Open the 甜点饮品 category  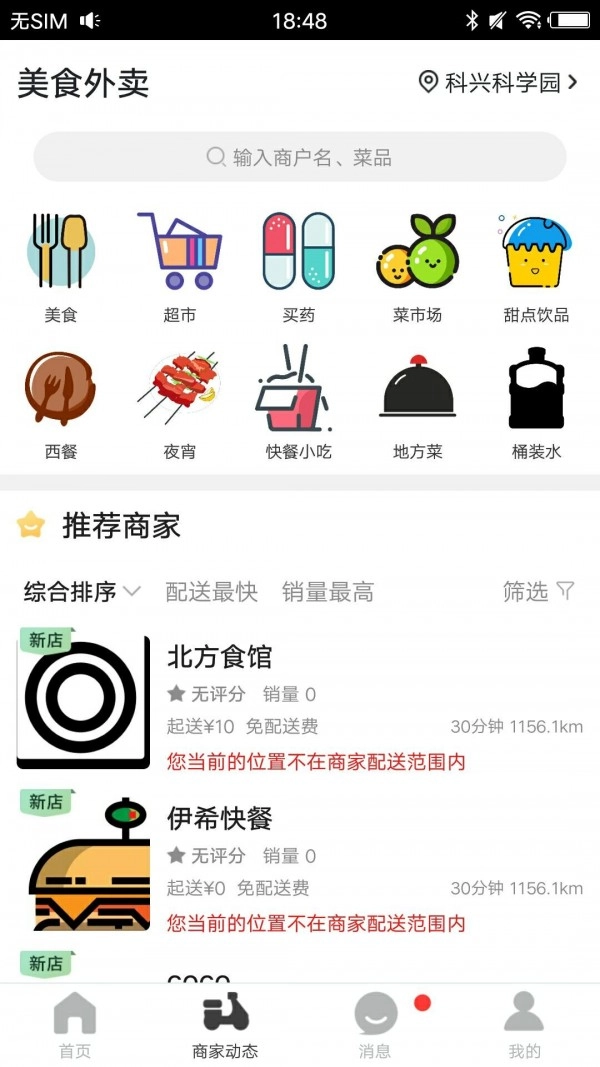point(536,267)
